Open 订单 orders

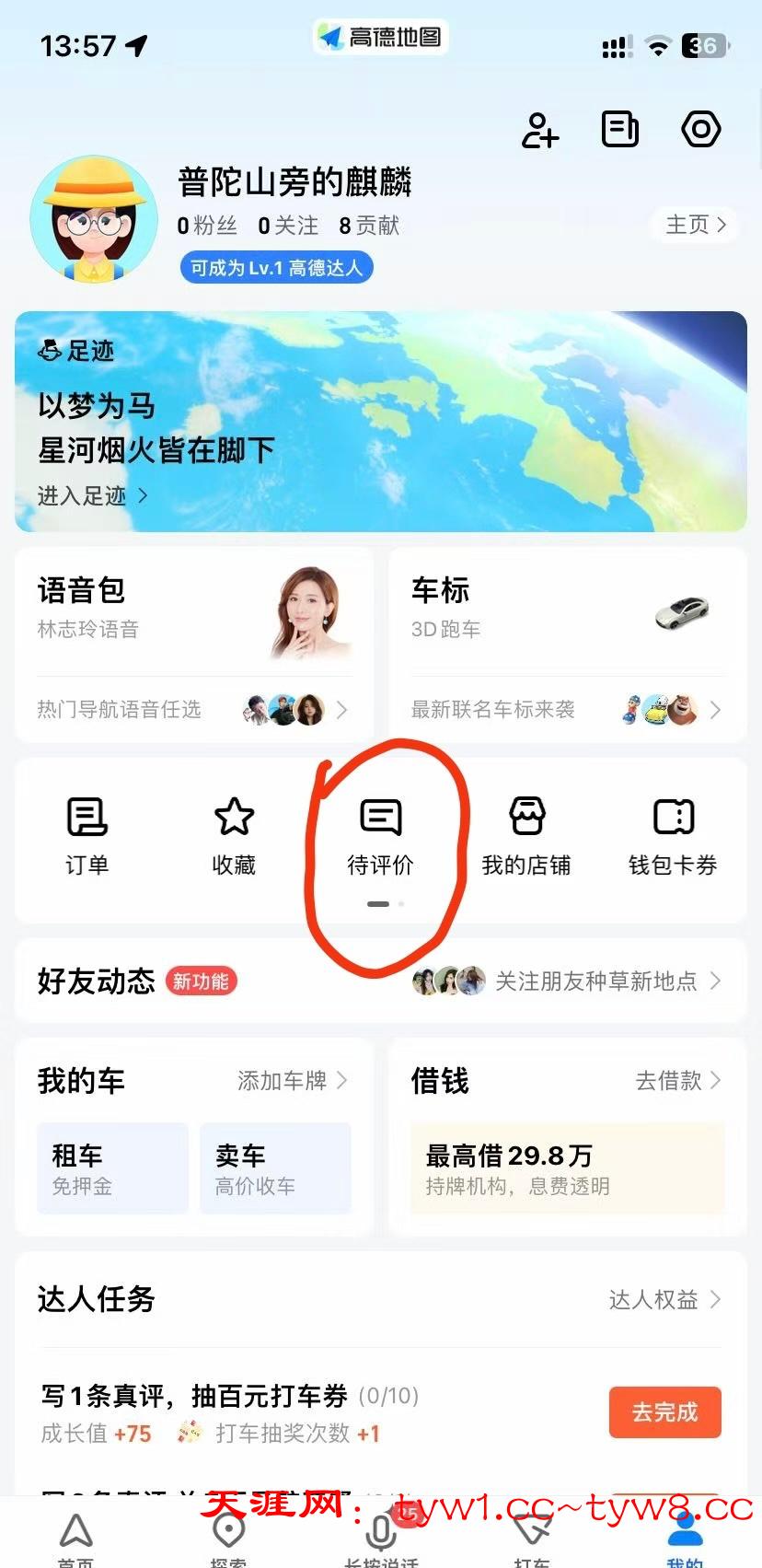[87, 835]
